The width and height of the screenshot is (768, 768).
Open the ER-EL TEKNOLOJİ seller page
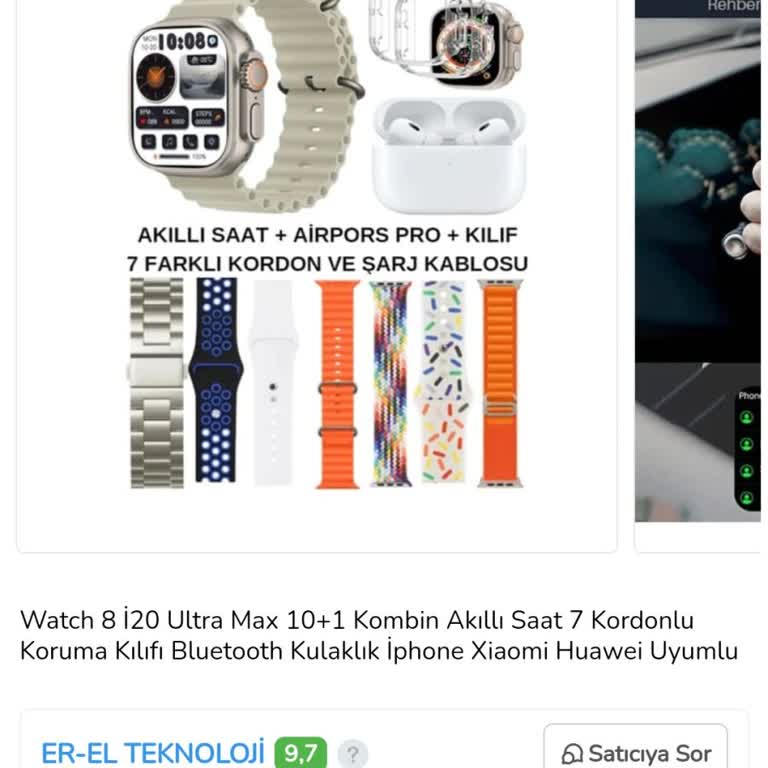(x=152, y=752)
